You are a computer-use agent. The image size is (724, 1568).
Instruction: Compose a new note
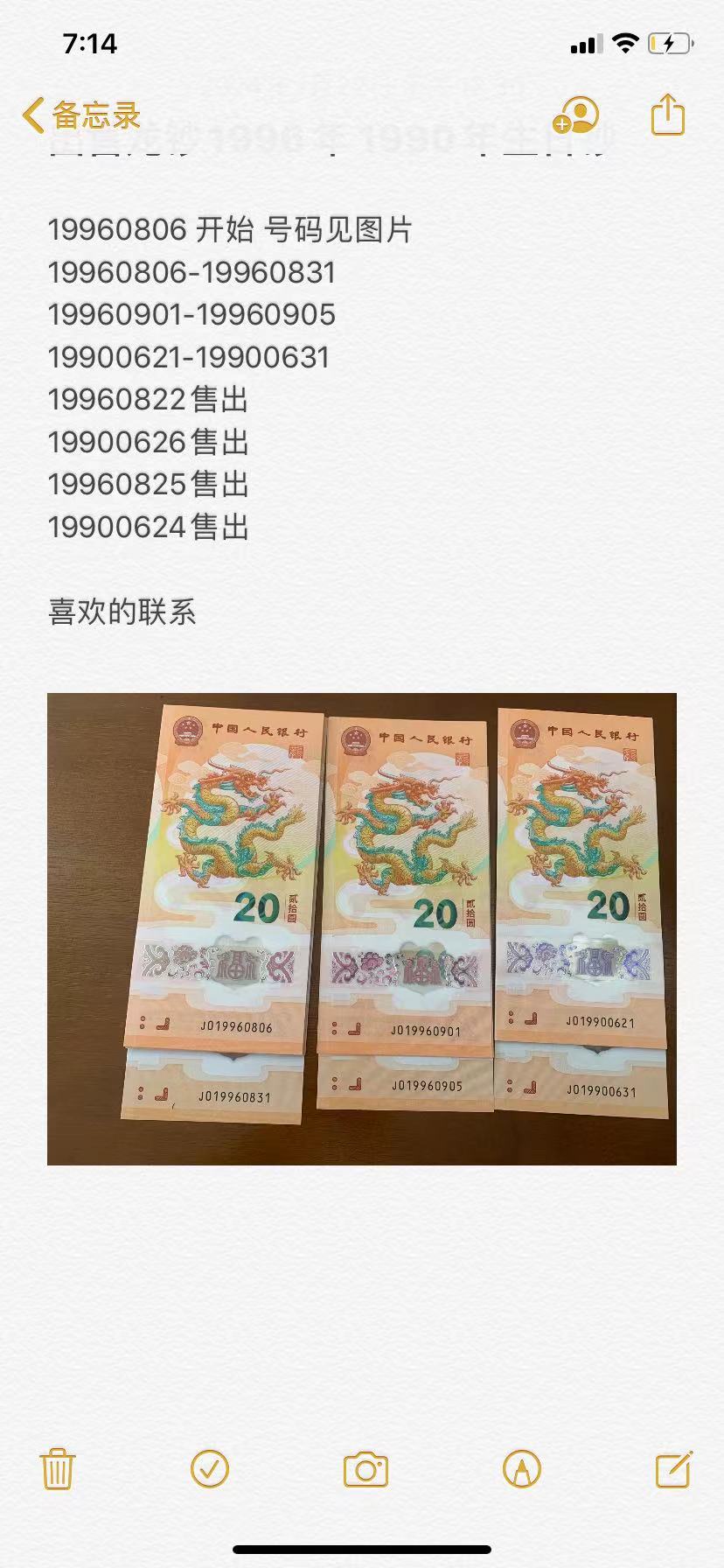(674, 1468)
